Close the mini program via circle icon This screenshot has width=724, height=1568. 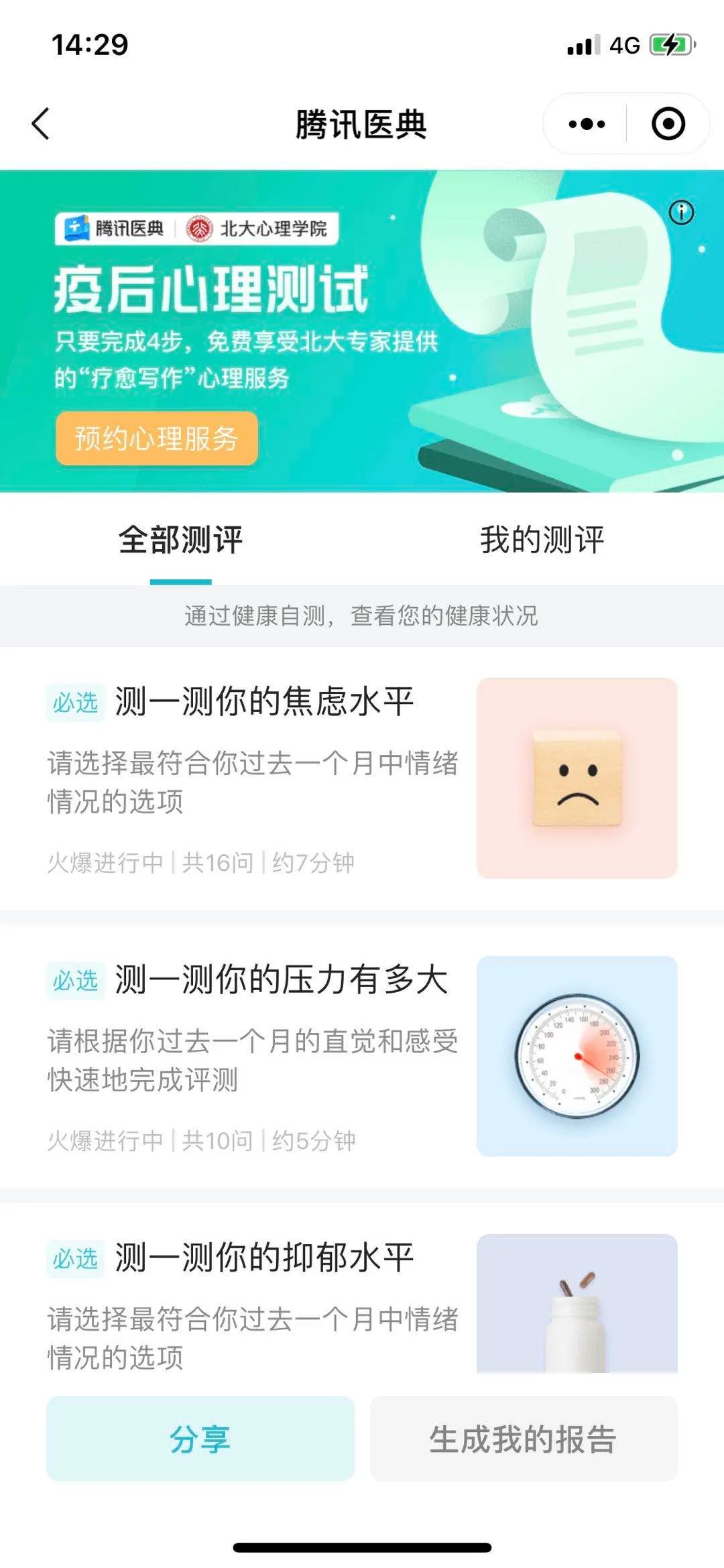668,124
